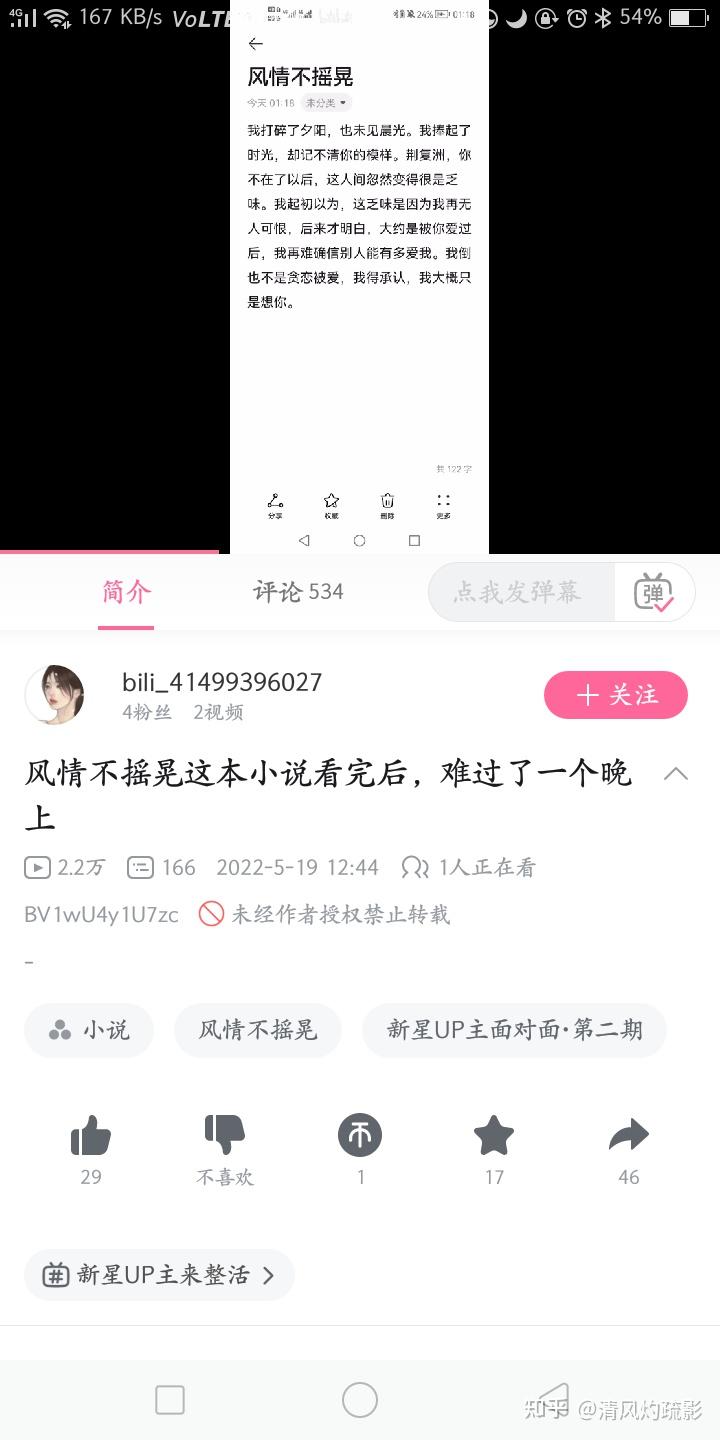Open the 风情不摇晃 tag chip

click(257, 1030)
